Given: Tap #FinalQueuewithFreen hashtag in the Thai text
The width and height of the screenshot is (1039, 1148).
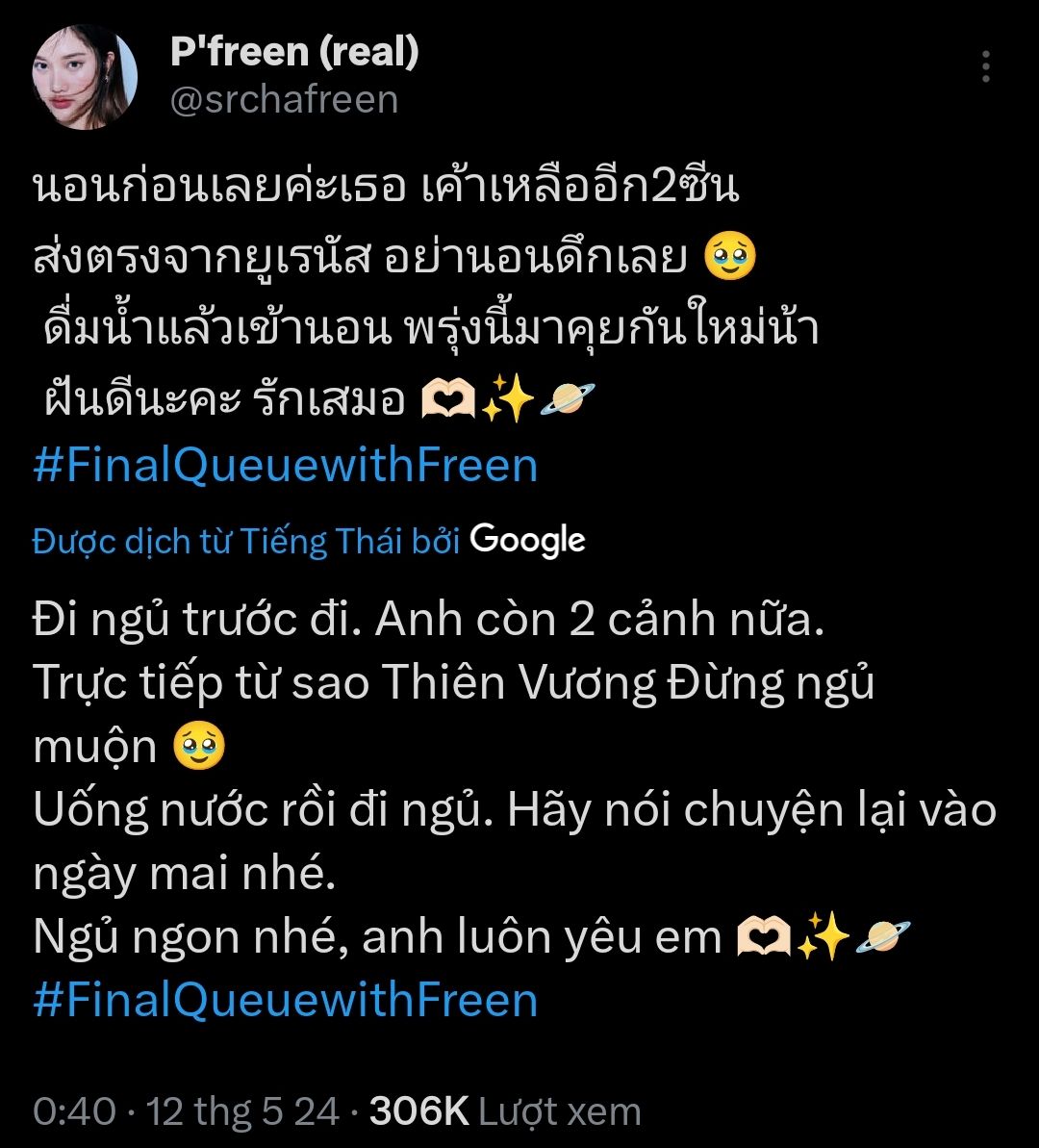Looking at the screenshot, I should [x=285, y=466].
